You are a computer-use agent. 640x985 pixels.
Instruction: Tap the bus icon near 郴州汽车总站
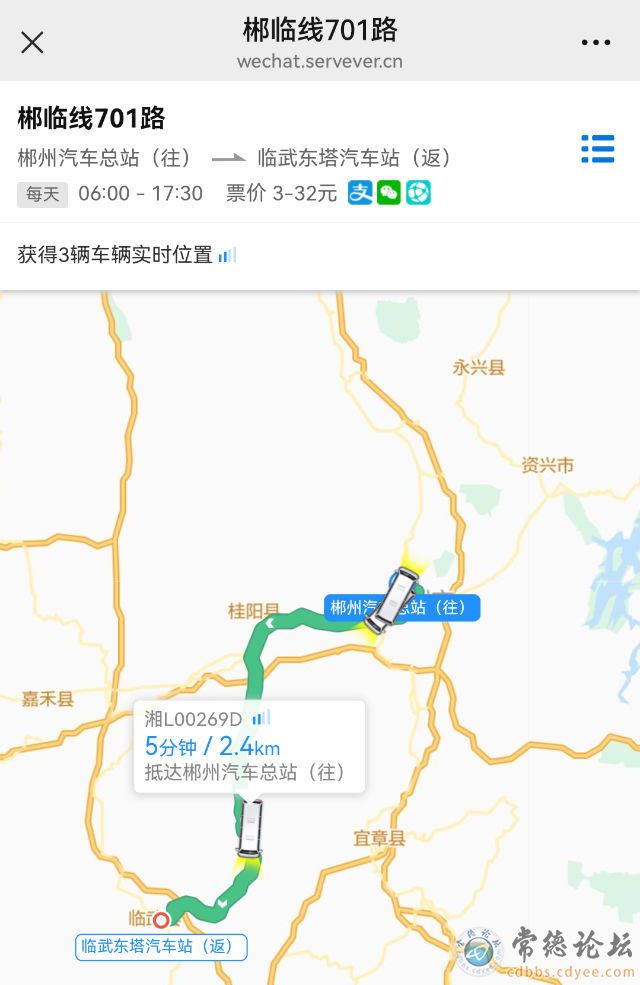pos(392,599)
